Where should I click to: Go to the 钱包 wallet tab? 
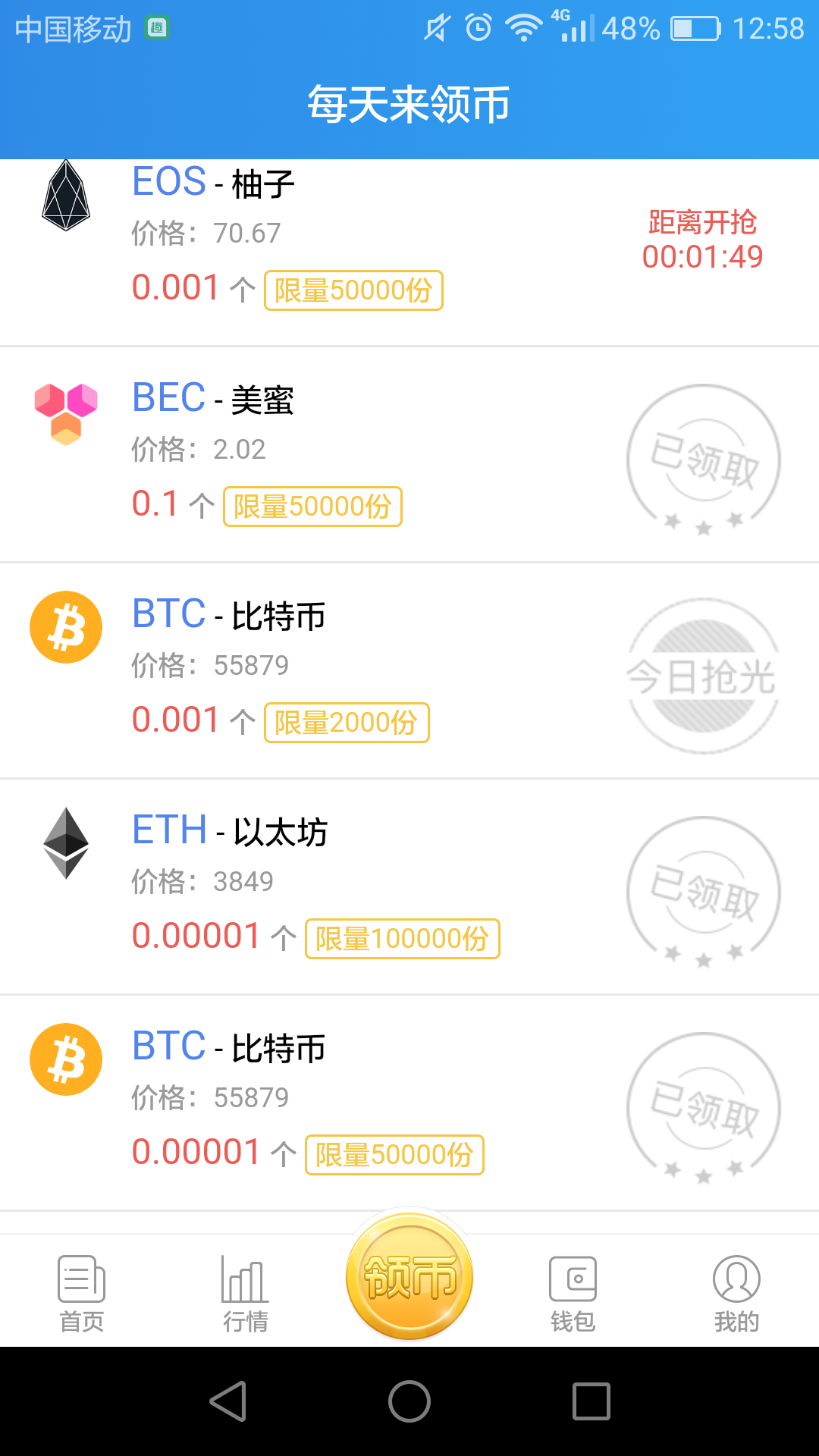coord(573,1294)
